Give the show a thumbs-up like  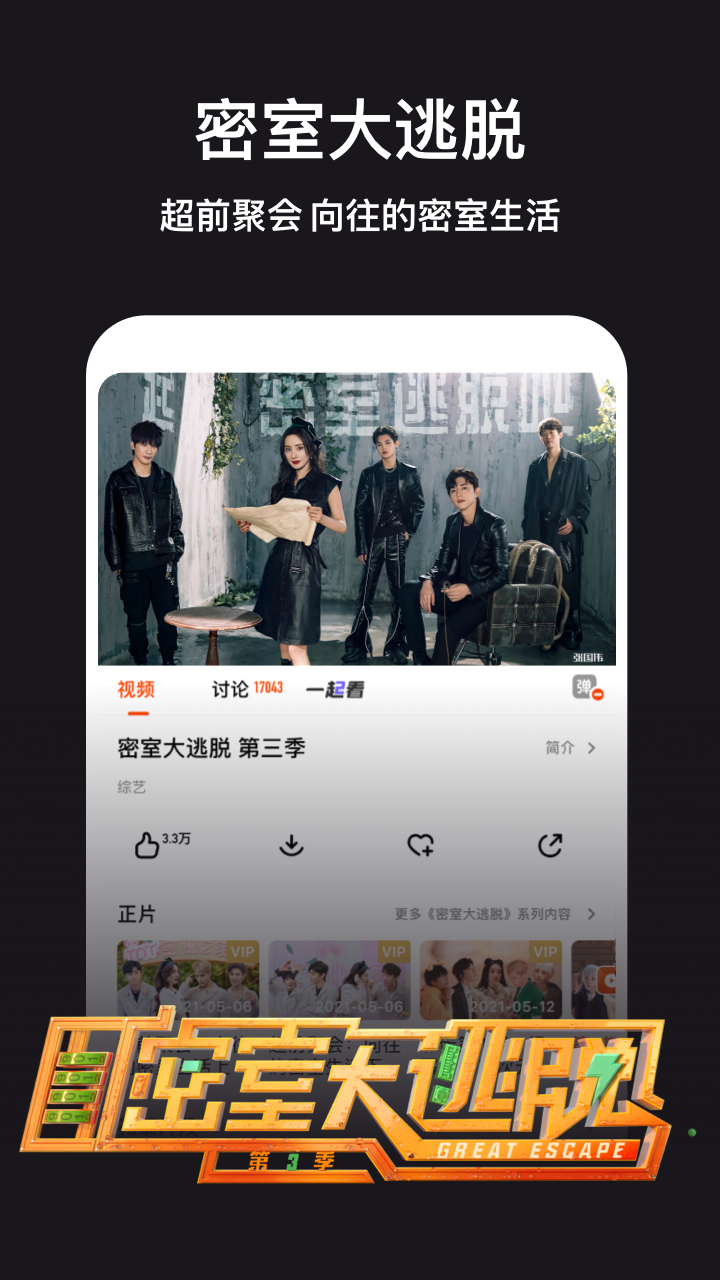[x=145, y=845]
